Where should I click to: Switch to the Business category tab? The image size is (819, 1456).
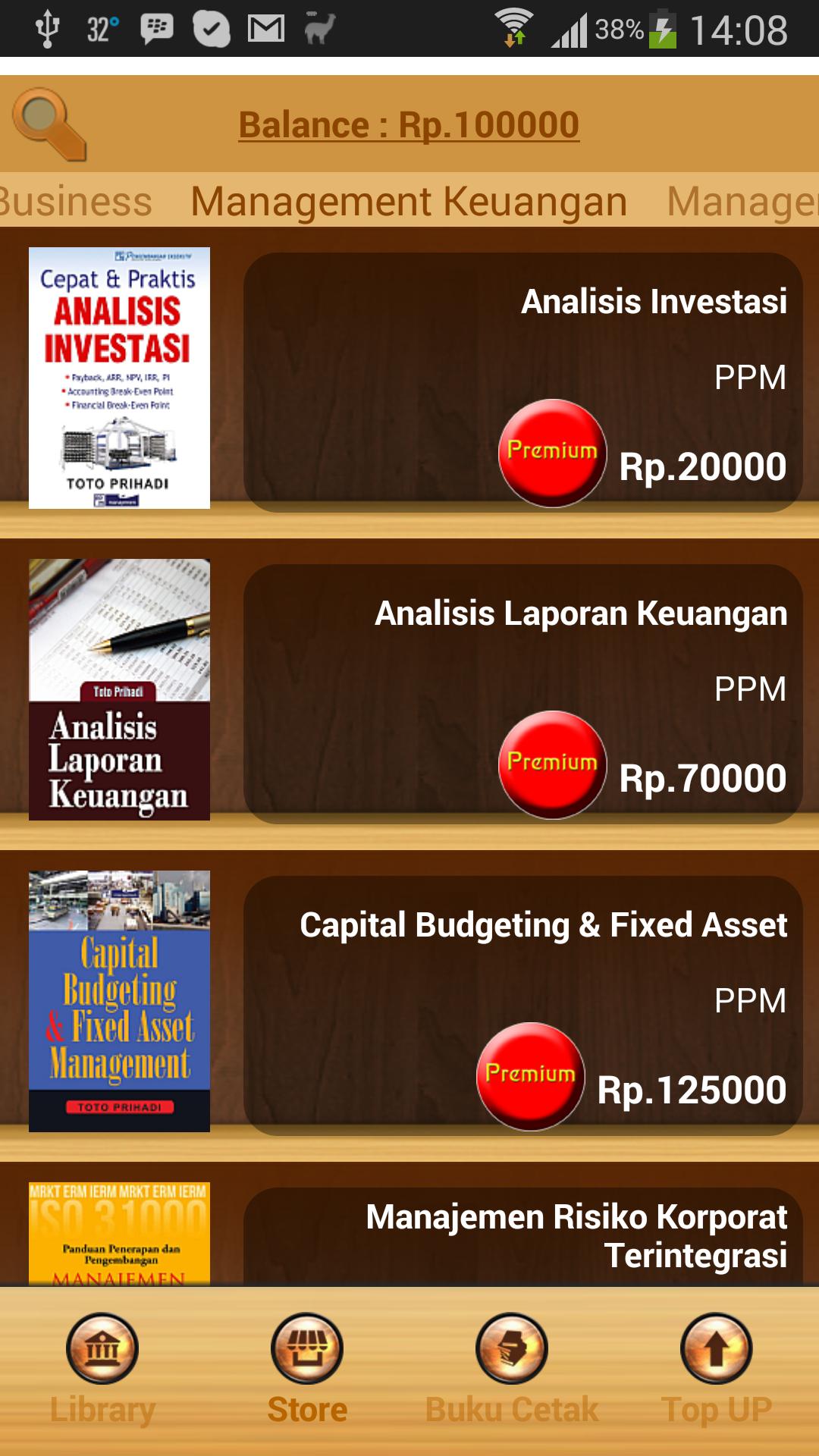tap(76, 202)
